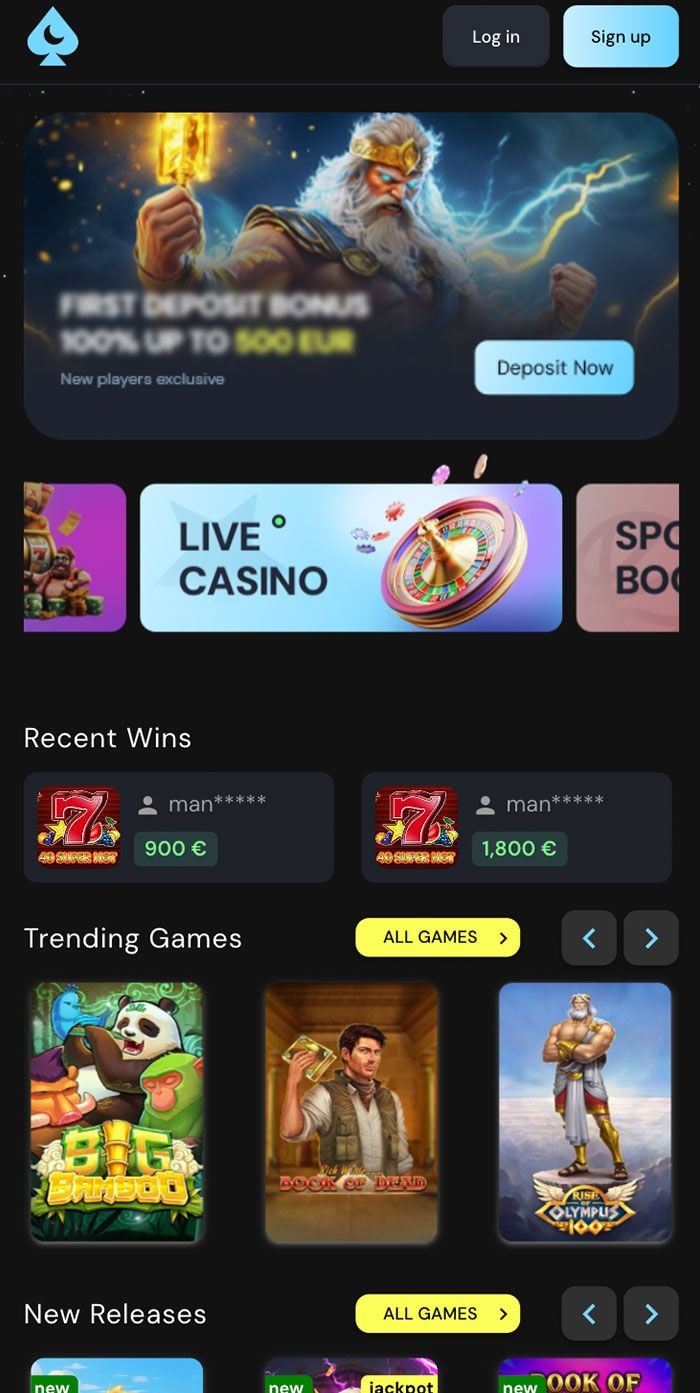Launch Rise of Olympus 100
The image size is (700, 1393).
click(x=585, y=1112)
